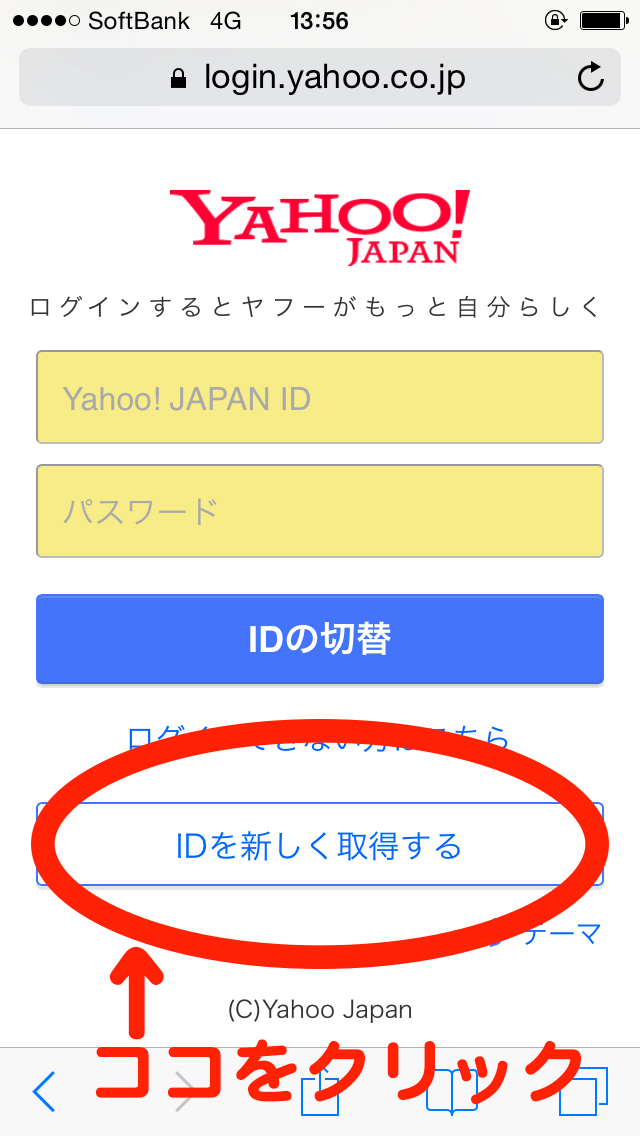Go back with the browser back arrow
The width and height of the screenshot is (640, 1136).
pos(44,1090)
